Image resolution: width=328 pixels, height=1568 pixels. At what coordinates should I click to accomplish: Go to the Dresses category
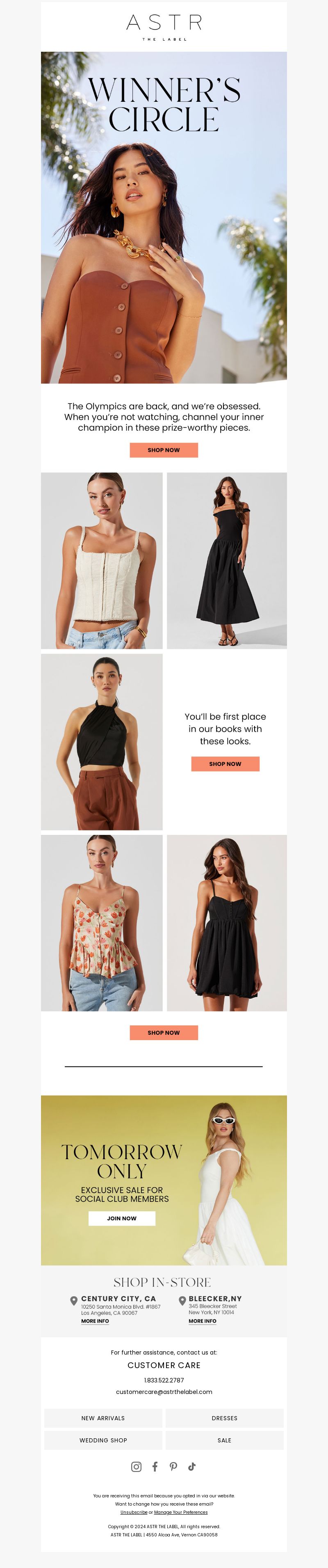click(225, 1418)
